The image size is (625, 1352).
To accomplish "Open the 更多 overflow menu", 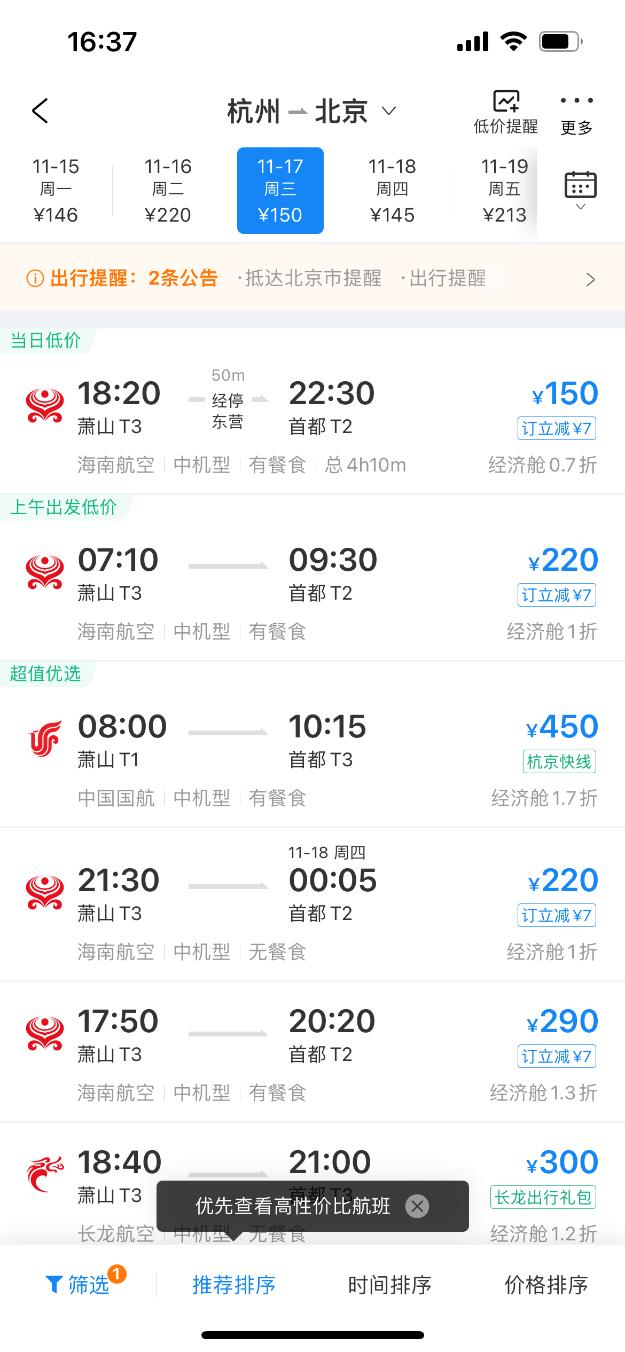I will [x=577, y=112].
